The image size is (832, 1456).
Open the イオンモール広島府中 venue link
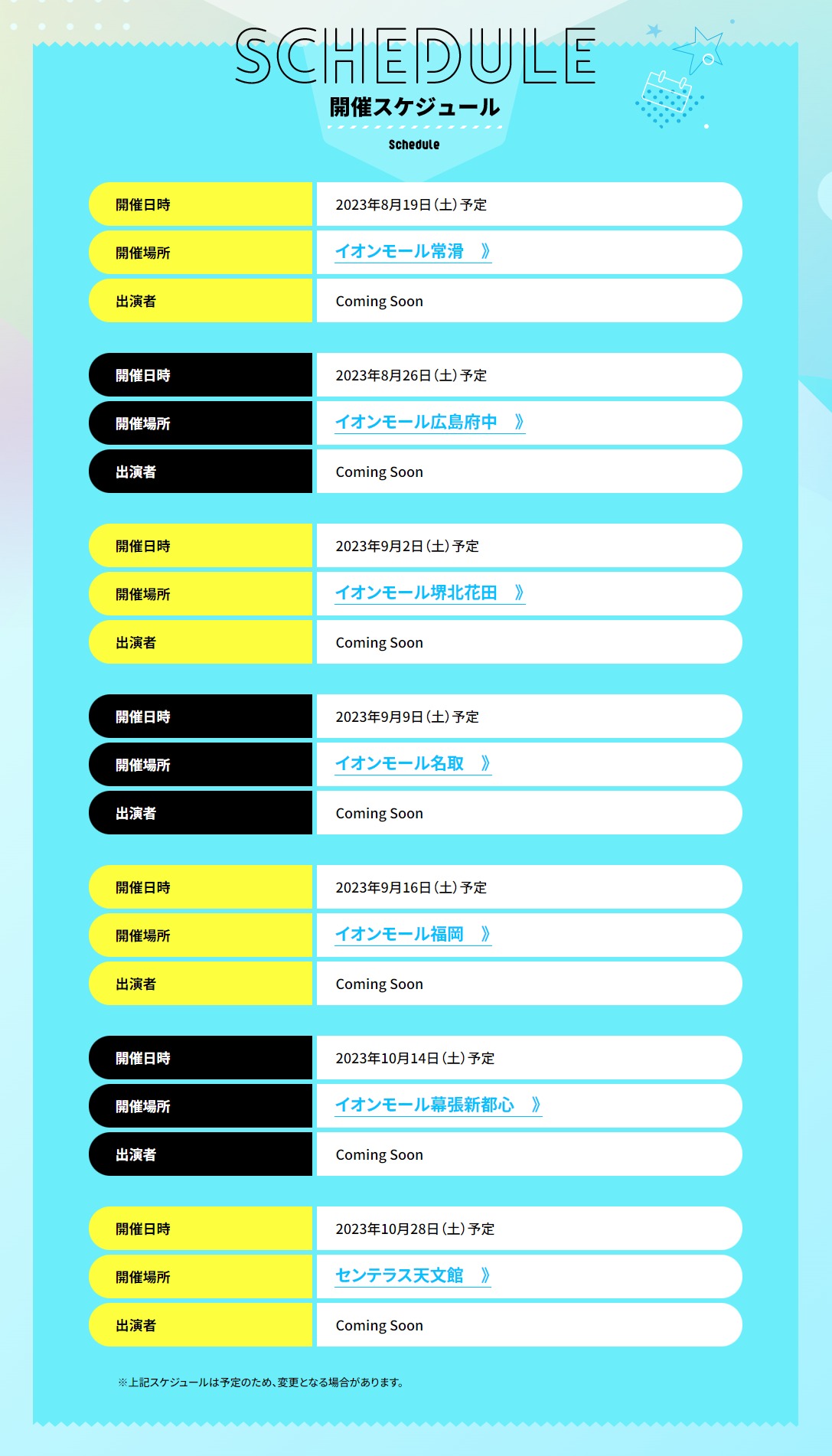430,423
